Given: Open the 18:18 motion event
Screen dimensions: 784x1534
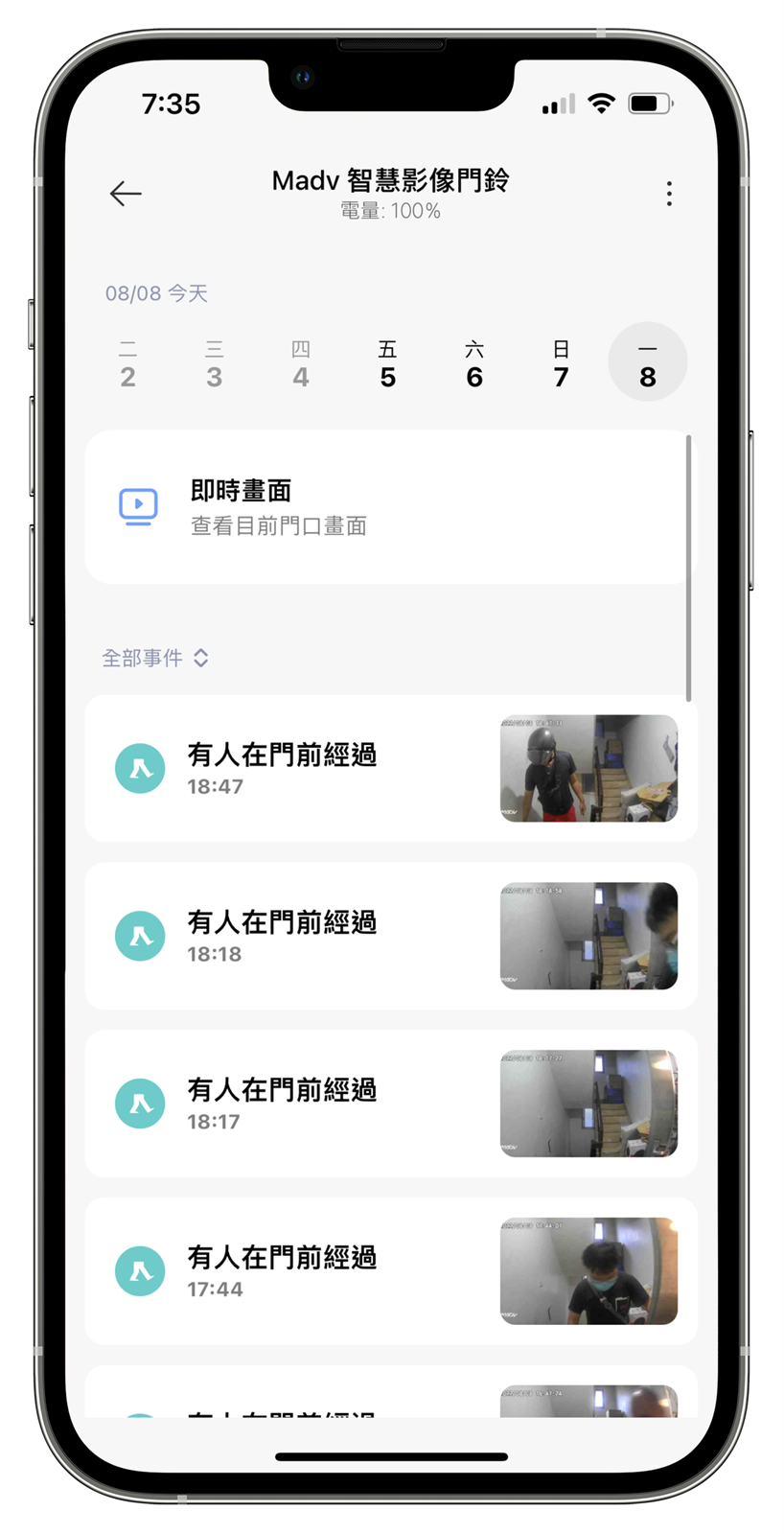Looking at the screenshot, I should click(388, 936).
